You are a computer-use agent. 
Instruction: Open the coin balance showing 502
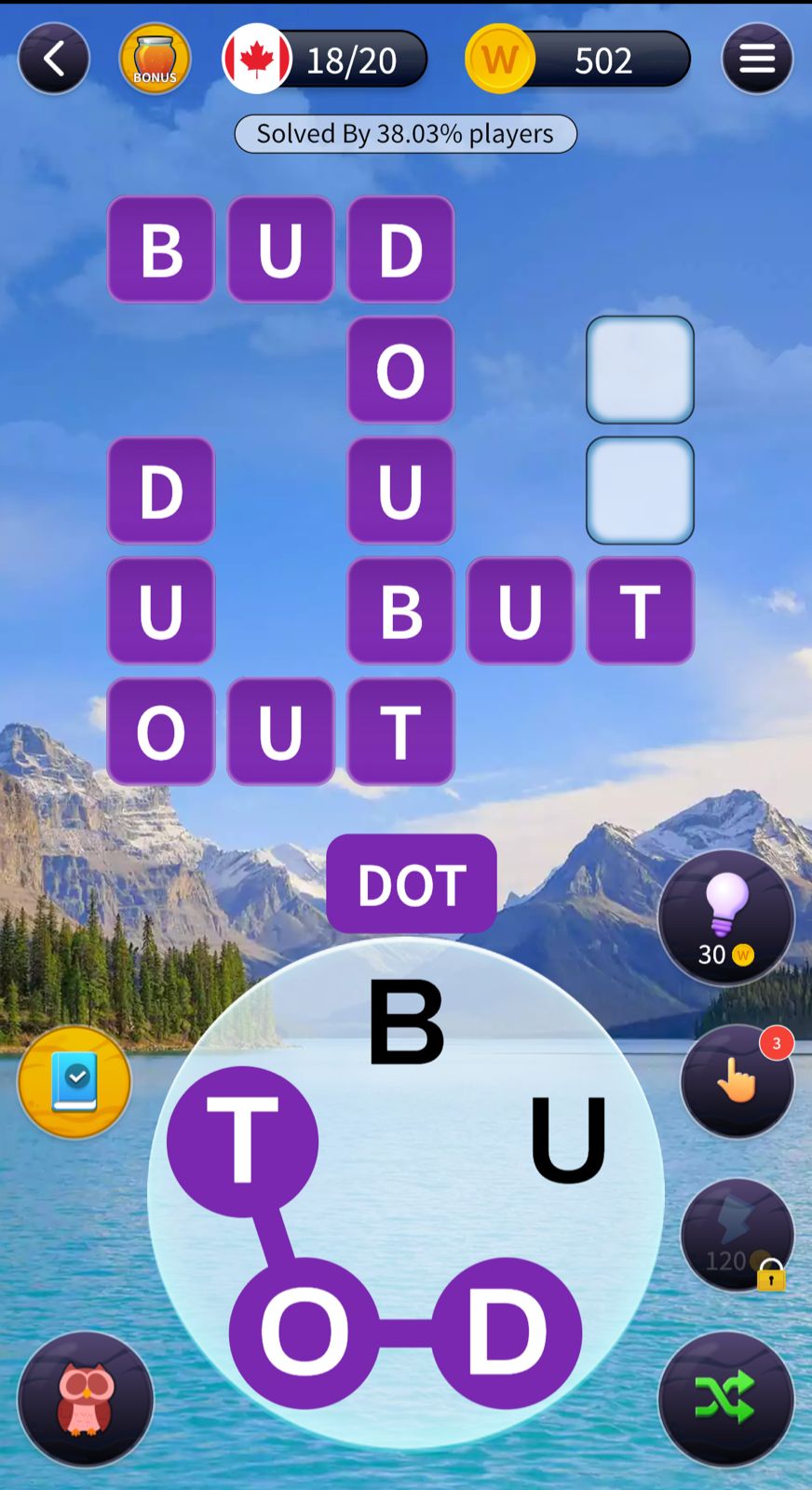[x=578, y=60]
